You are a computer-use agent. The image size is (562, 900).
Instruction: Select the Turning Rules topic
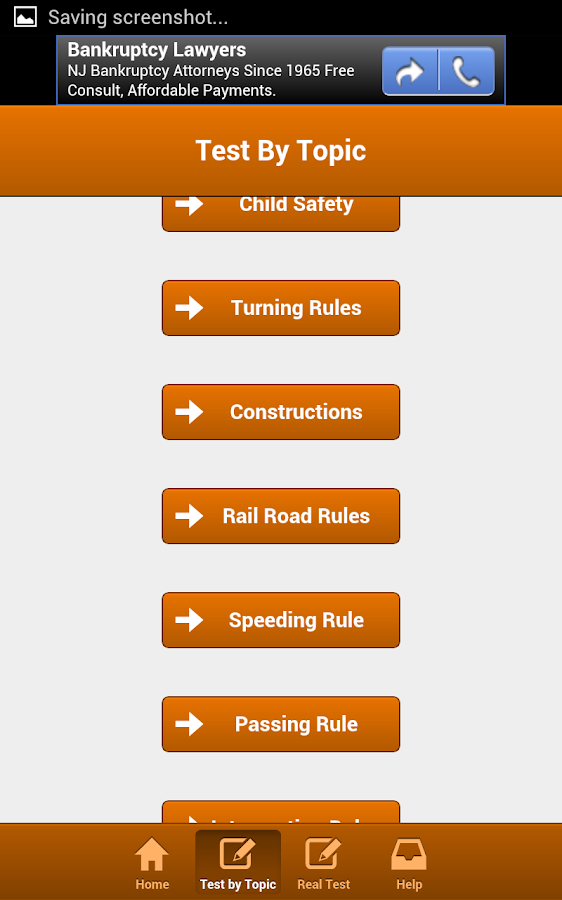tap(281, 308)
